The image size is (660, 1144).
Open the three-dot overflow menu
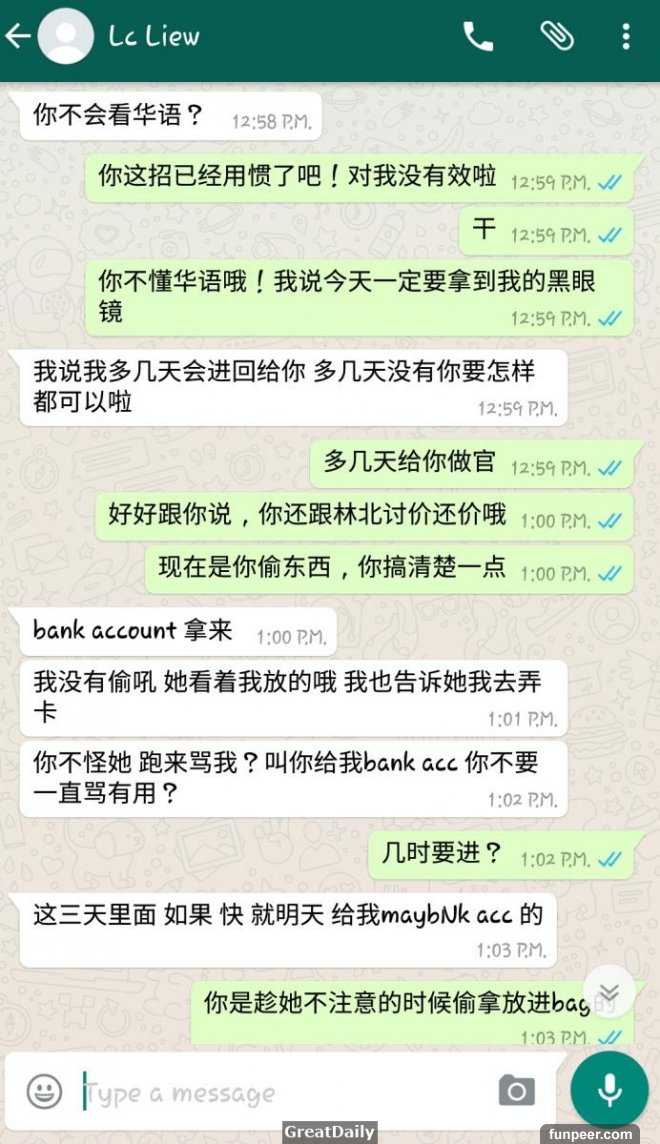pyautogui.click(x=626, y=37)
